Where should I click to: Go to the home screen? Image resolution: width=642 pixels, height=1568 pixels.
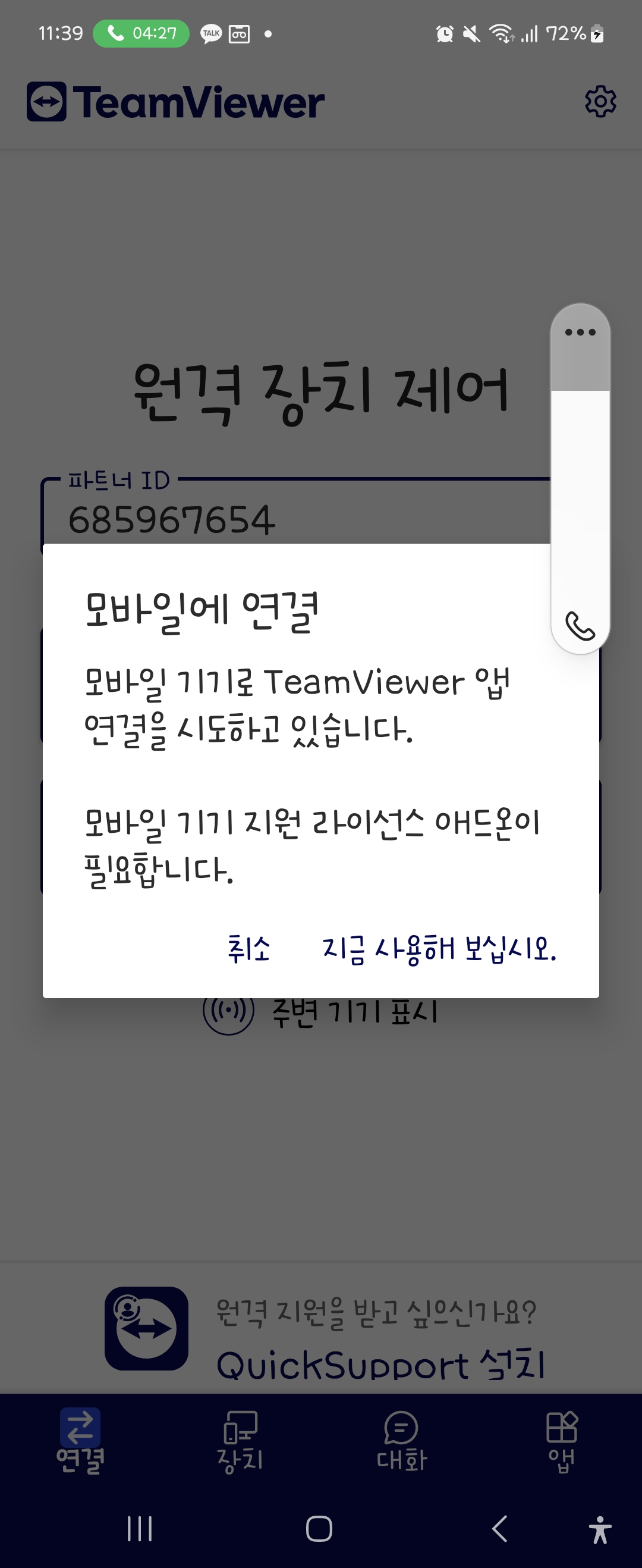[x=319, y=1528]
